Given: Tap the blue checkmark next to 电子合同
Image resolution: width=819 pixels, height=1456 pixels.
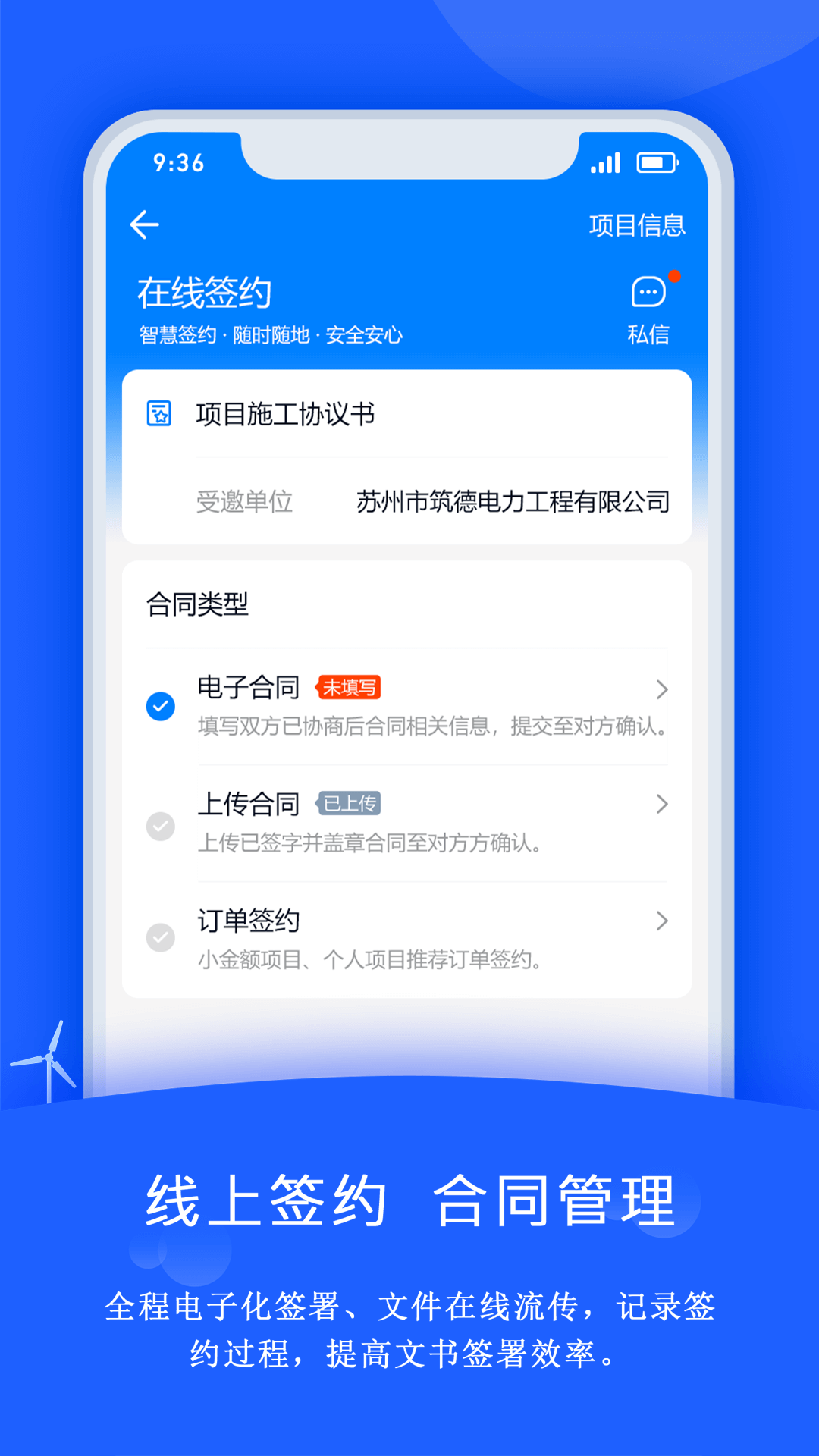Looking at the screenshot, I should point(161,706).
